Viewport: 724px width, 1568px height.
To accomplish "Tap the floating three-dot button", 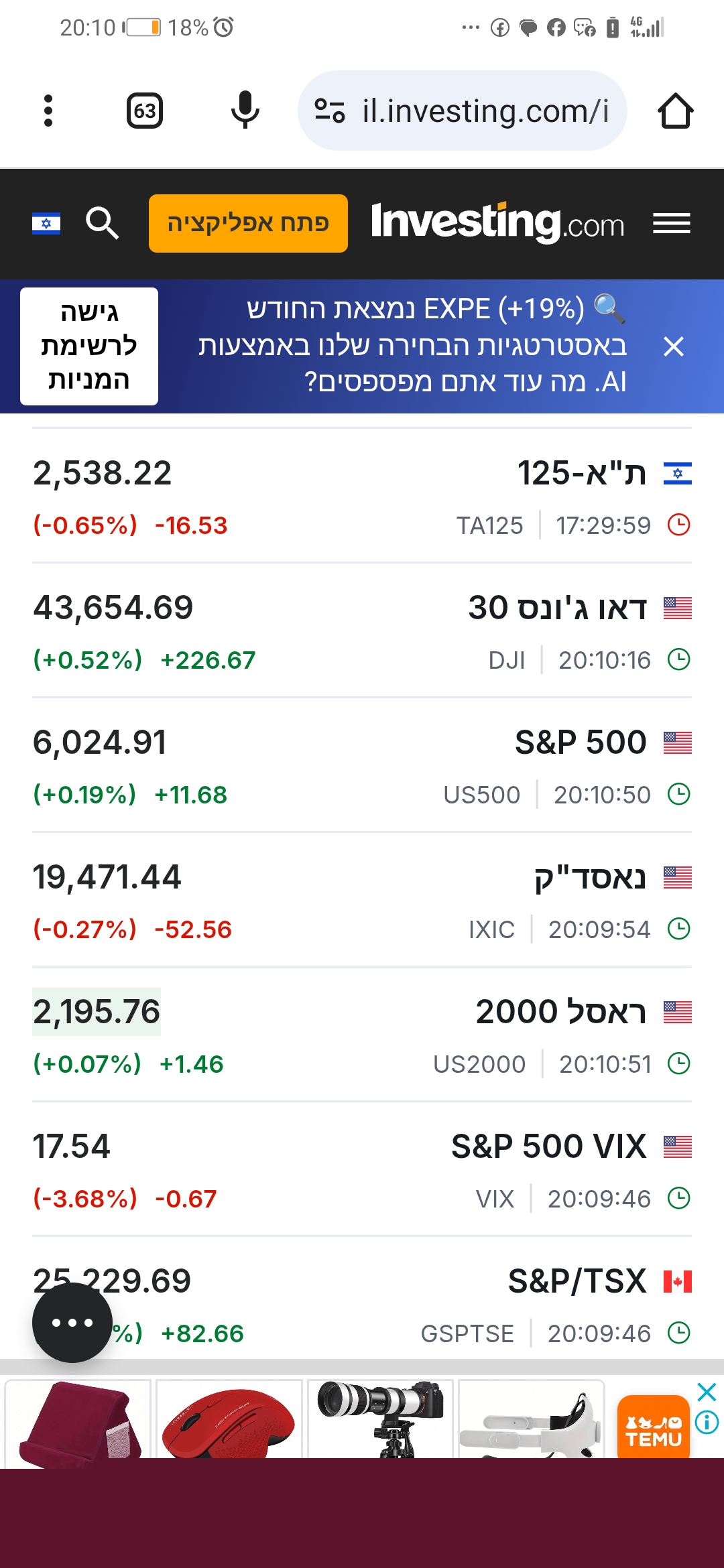I will 72,1323.
